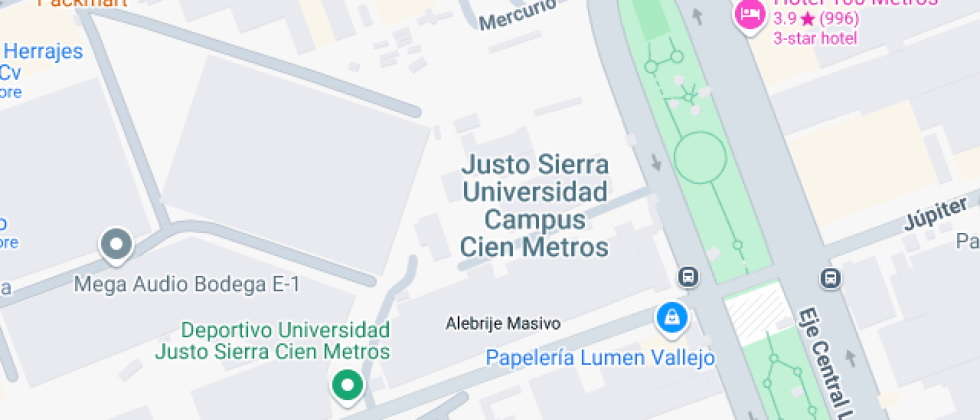Select the Deportivo Universidad Justo Sierra pin
This screenshot has width=980, height=420.
point(348,386)
